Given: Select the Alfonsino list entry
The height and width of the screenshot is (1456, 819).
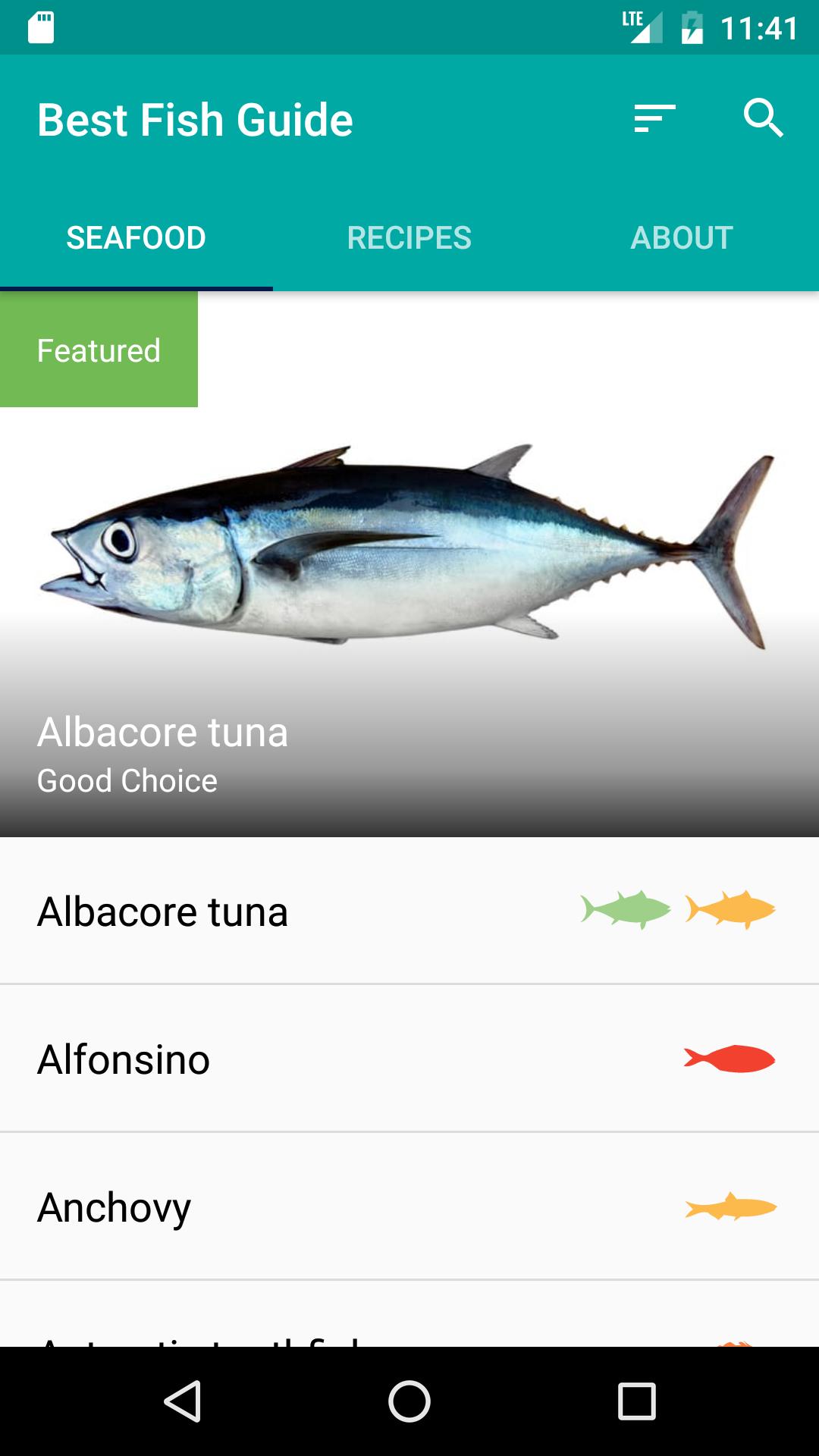Looking at the screenshot, I should [x=124, y=1059].
